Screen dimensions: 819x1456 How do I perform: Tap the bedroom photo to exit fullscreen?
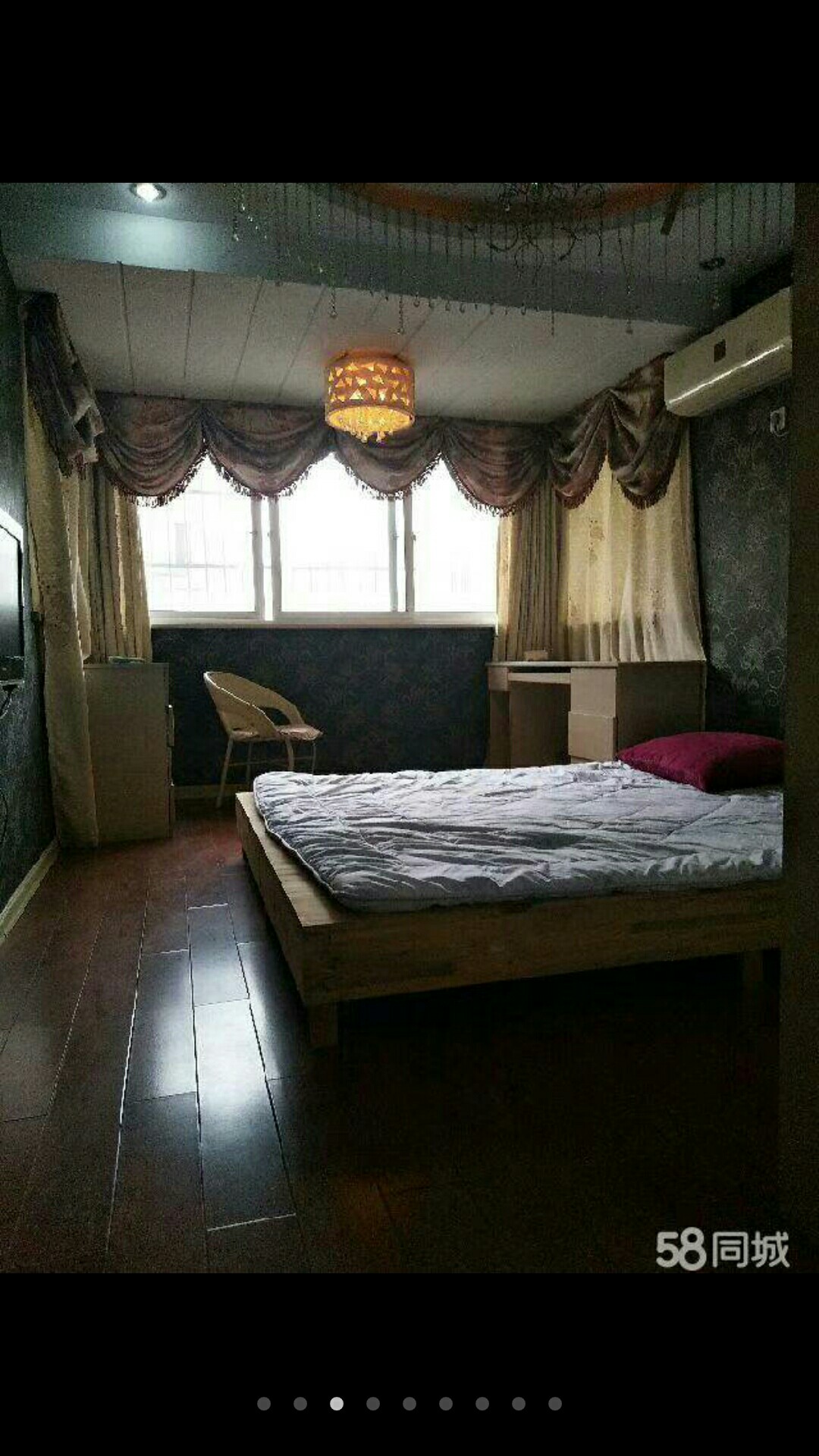[409, 728]
